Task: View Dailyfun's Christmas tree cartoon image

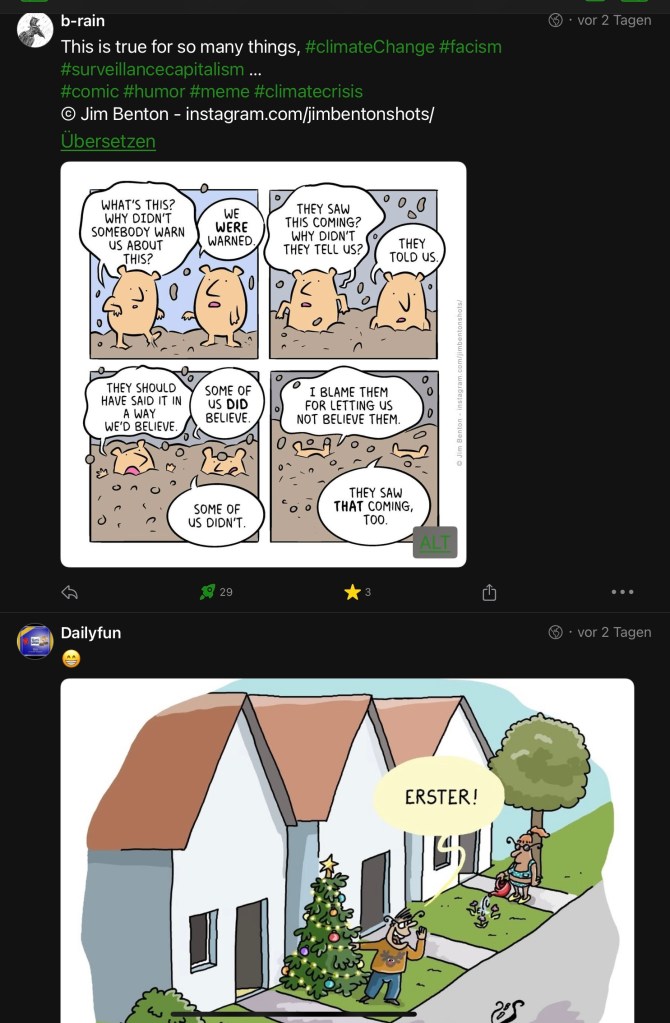Action: point(347,850)
